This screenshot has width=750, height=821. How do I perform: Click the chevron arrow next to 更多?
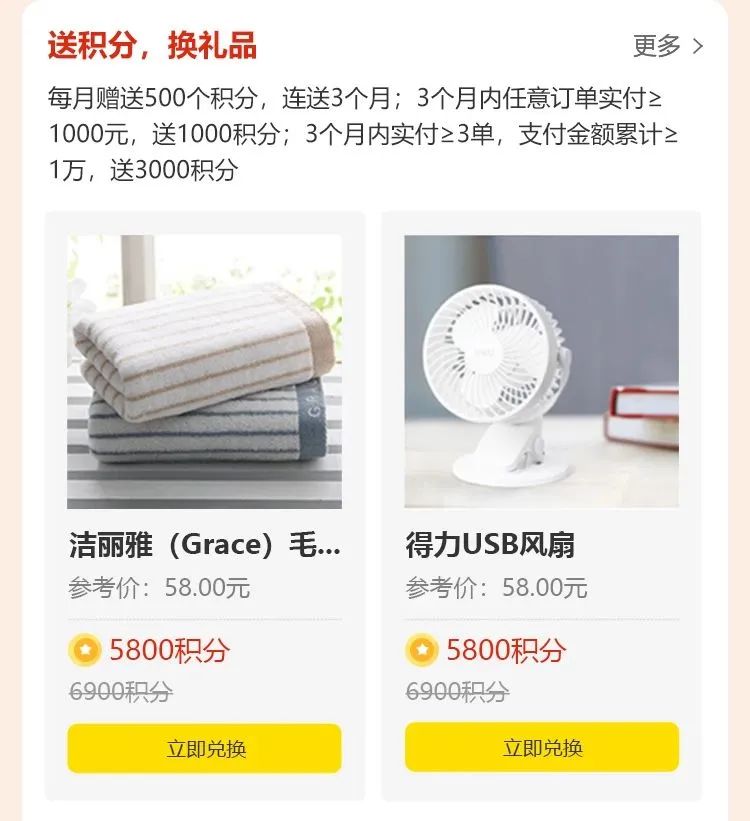tap(698, 44)
